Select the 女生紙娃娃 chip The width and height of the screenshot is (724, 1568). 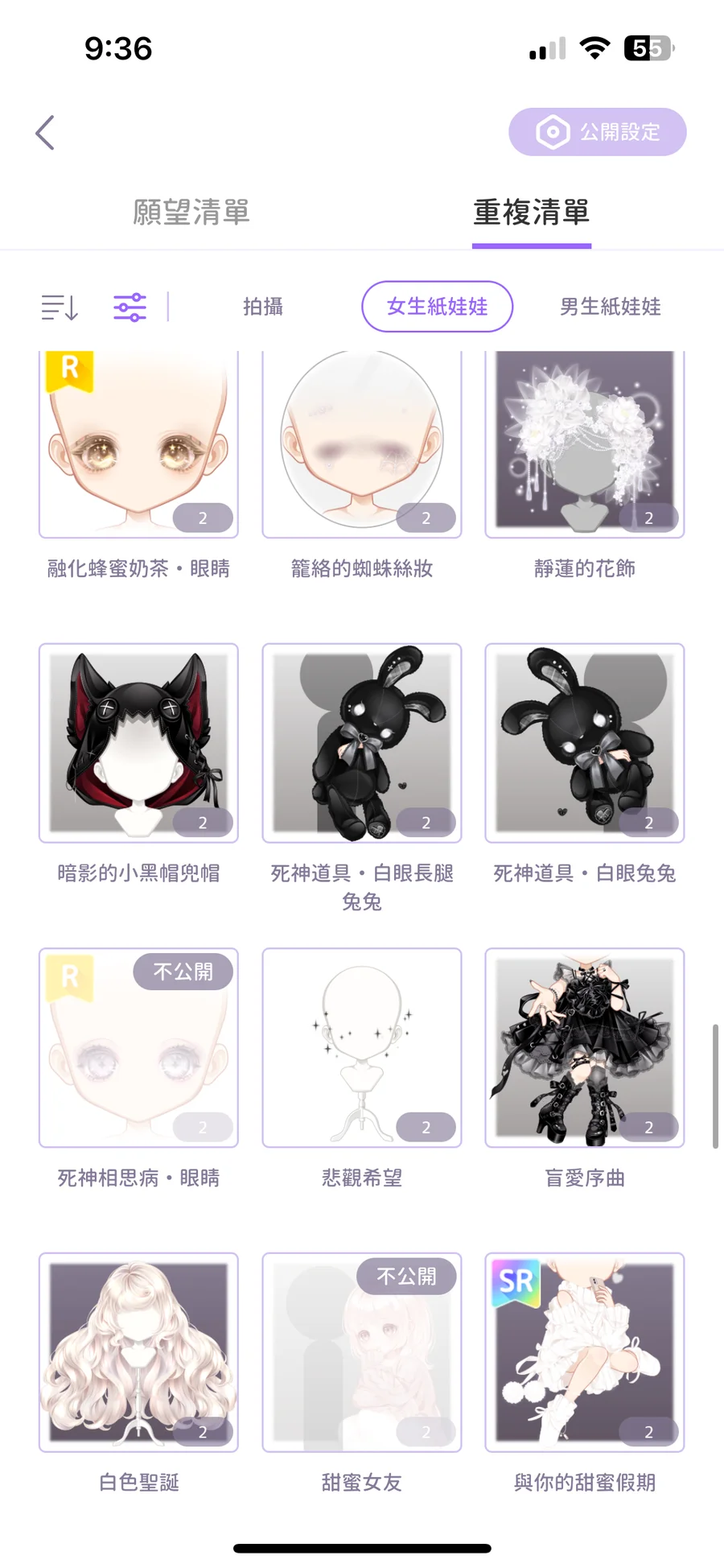[x=437, y=307]
